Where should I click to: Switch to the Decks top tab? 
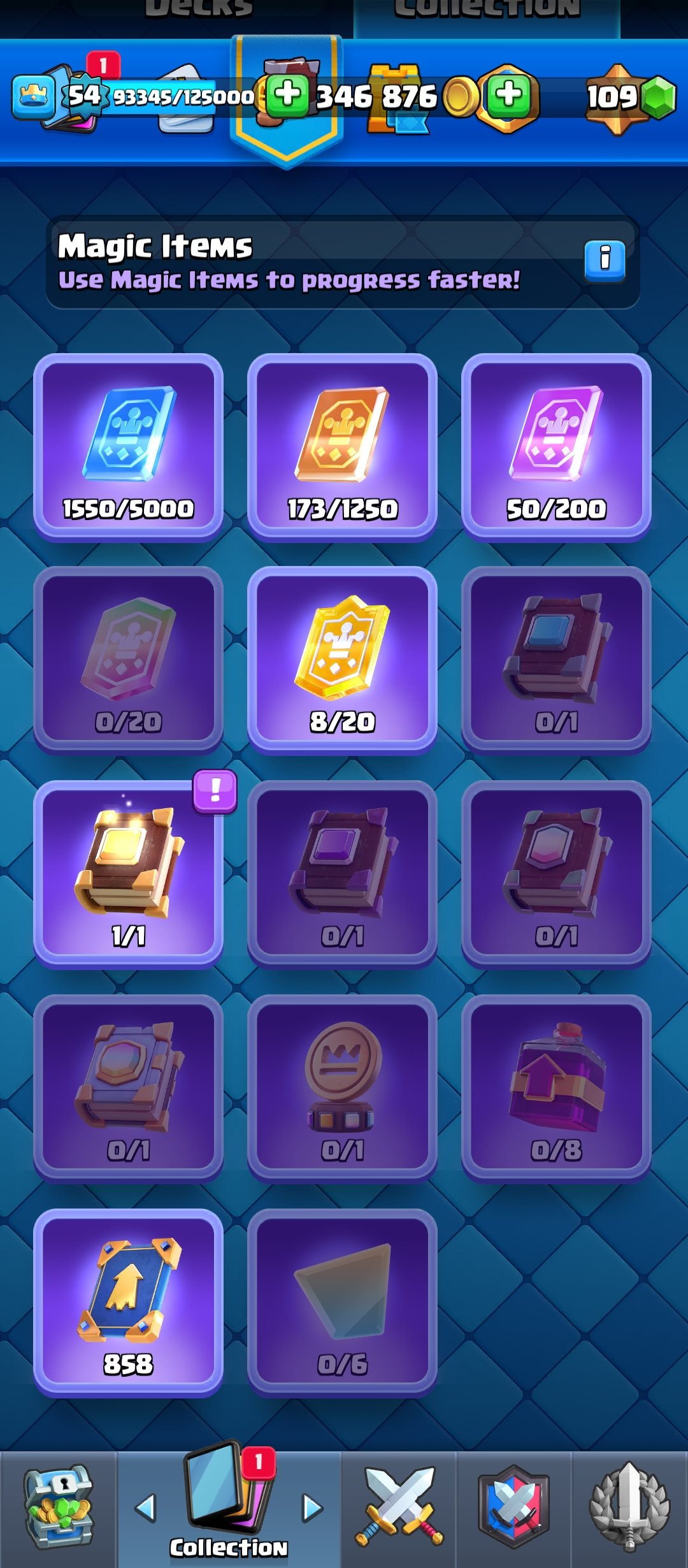coord(199,10)
